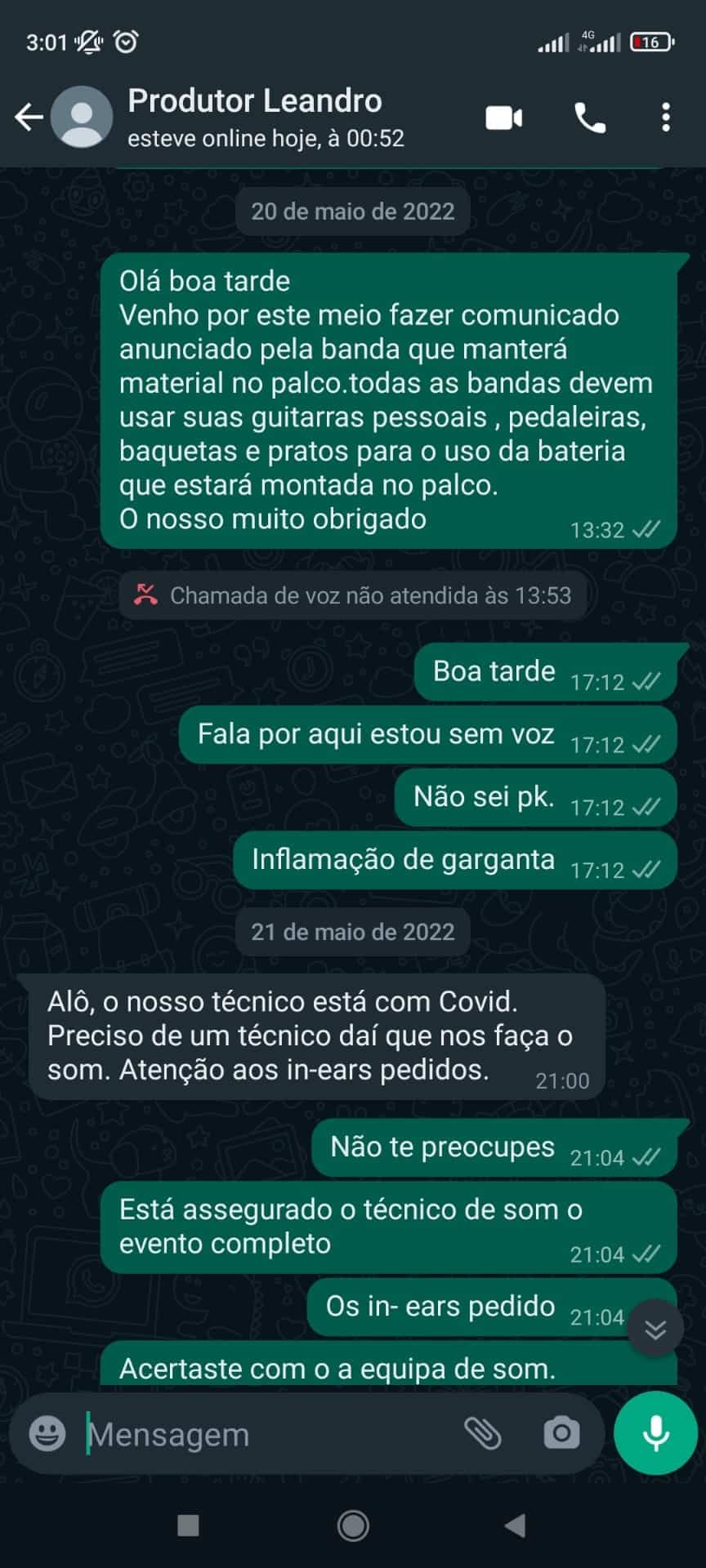Open the three-dot overflow menu
This screenshot has width=706, height=1568.
coord(666,118)
